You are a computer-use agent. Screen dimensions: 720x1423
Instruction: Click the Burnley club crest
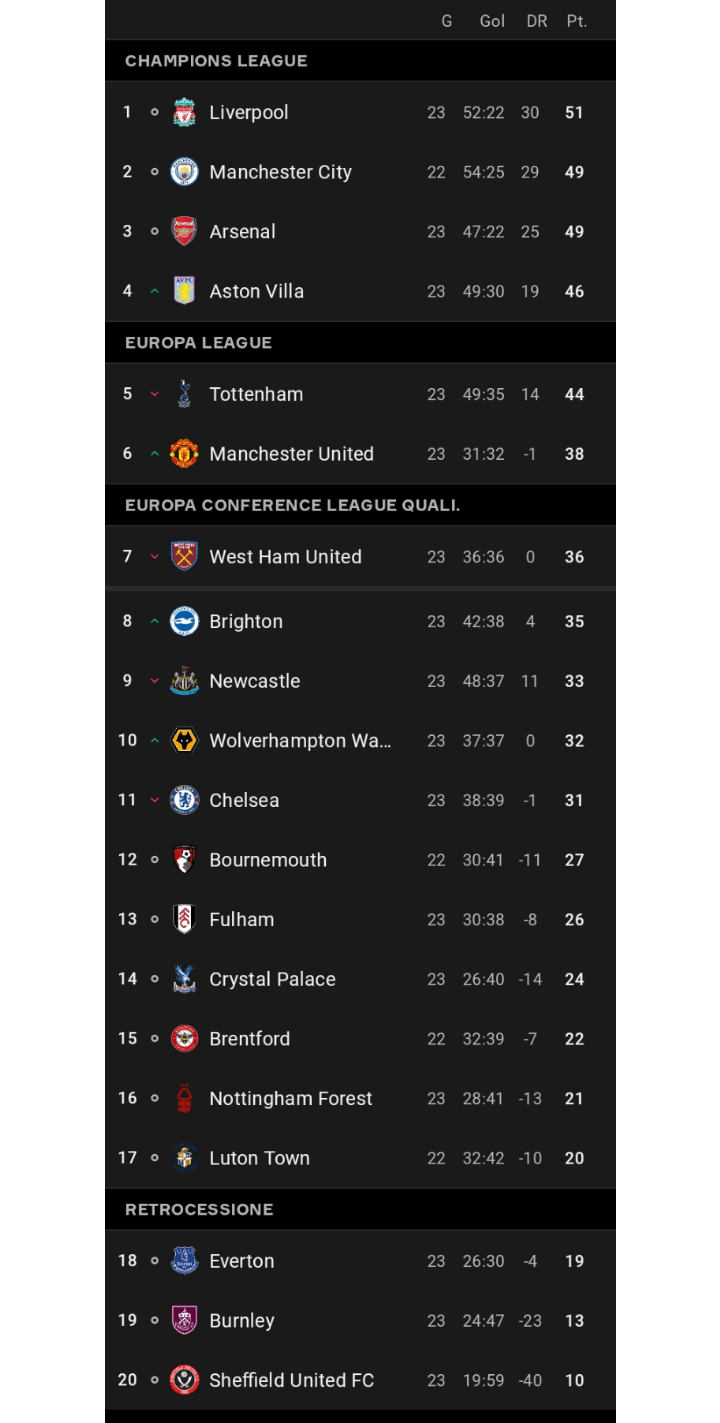click(185, 1320)
